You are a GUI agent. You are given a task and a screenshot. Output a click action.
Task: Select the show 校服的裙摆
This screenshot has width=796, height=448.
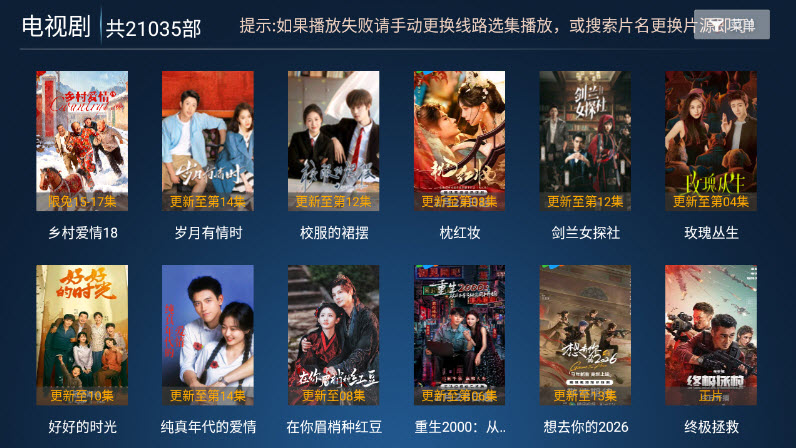[334, 141]
